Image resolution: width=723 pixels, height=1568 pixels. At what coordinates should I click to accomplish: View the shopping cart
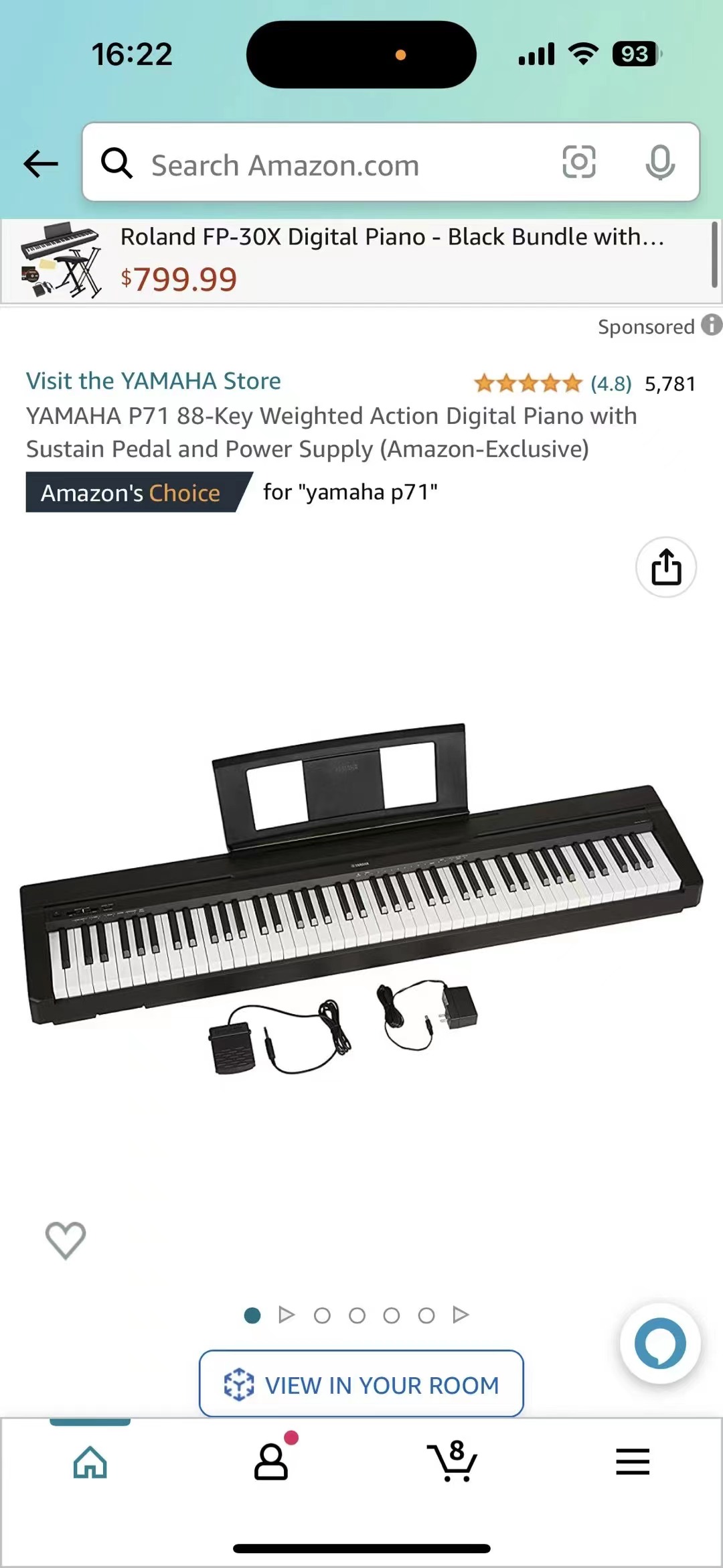point(452,1462)
